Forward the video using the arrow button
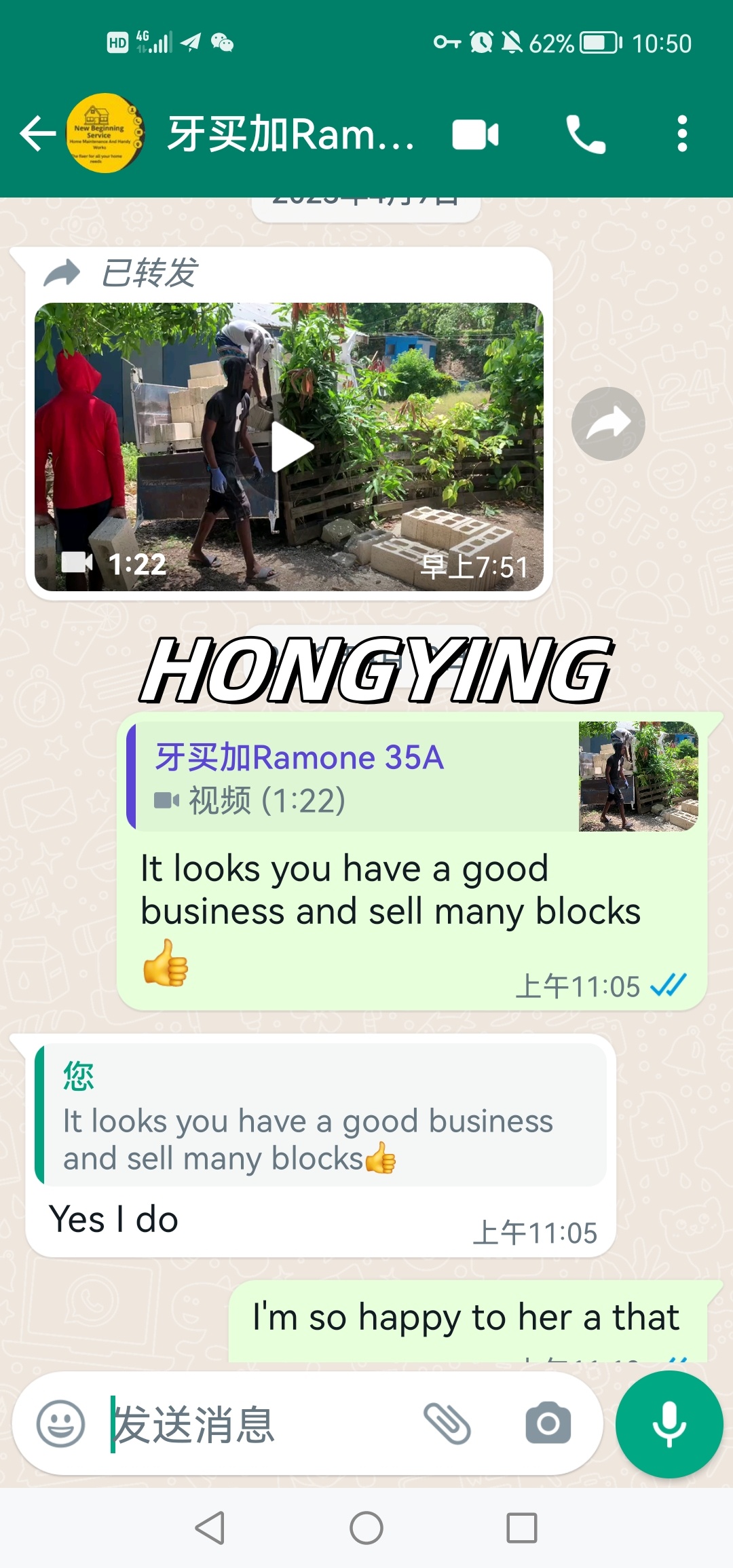This screenshot has height=1568, width=733. (608, 424)
